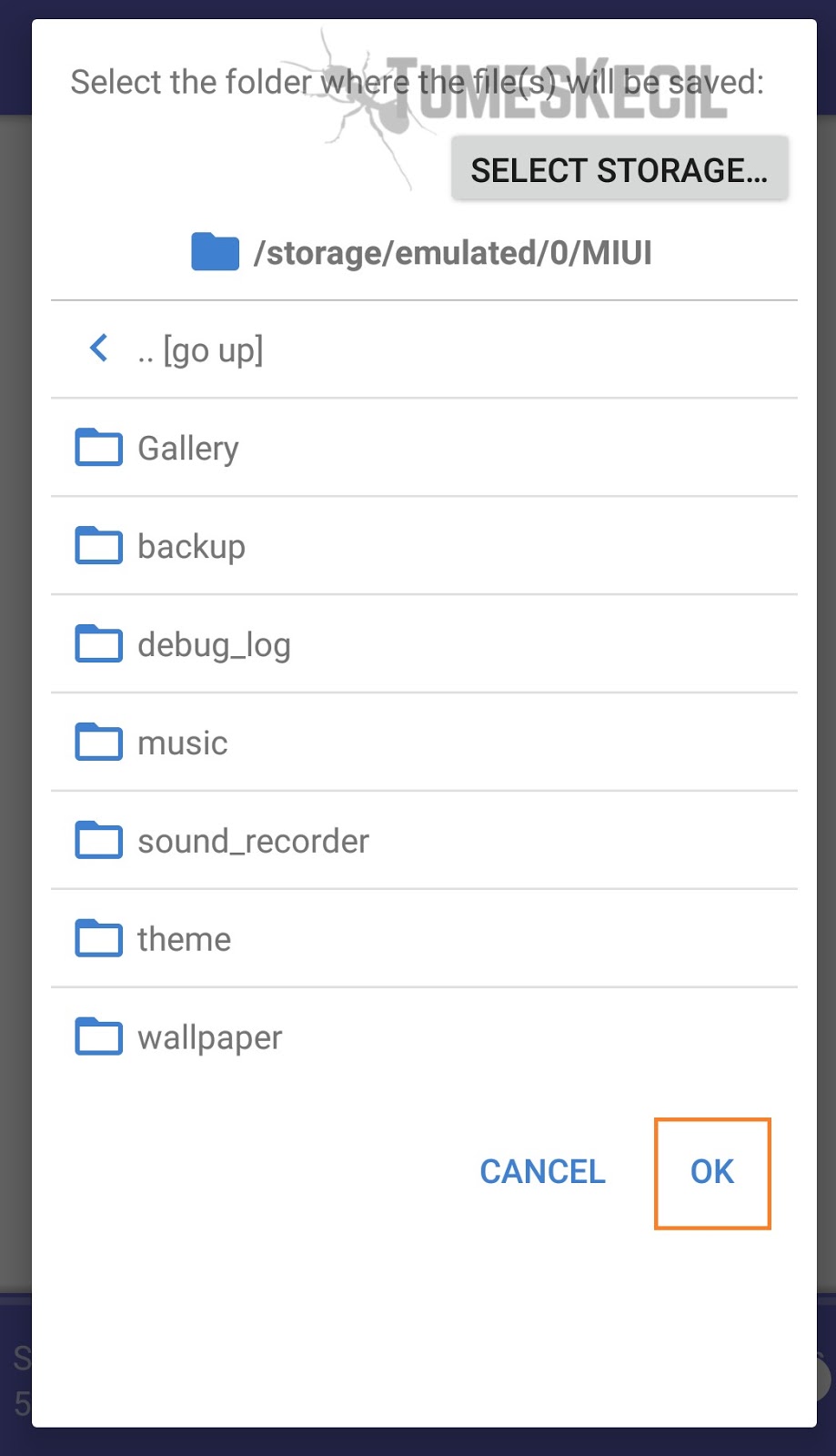The image size is (836, 1456).
Task: Tap the SELECT STORAGE button
Action: pos(619,169)
